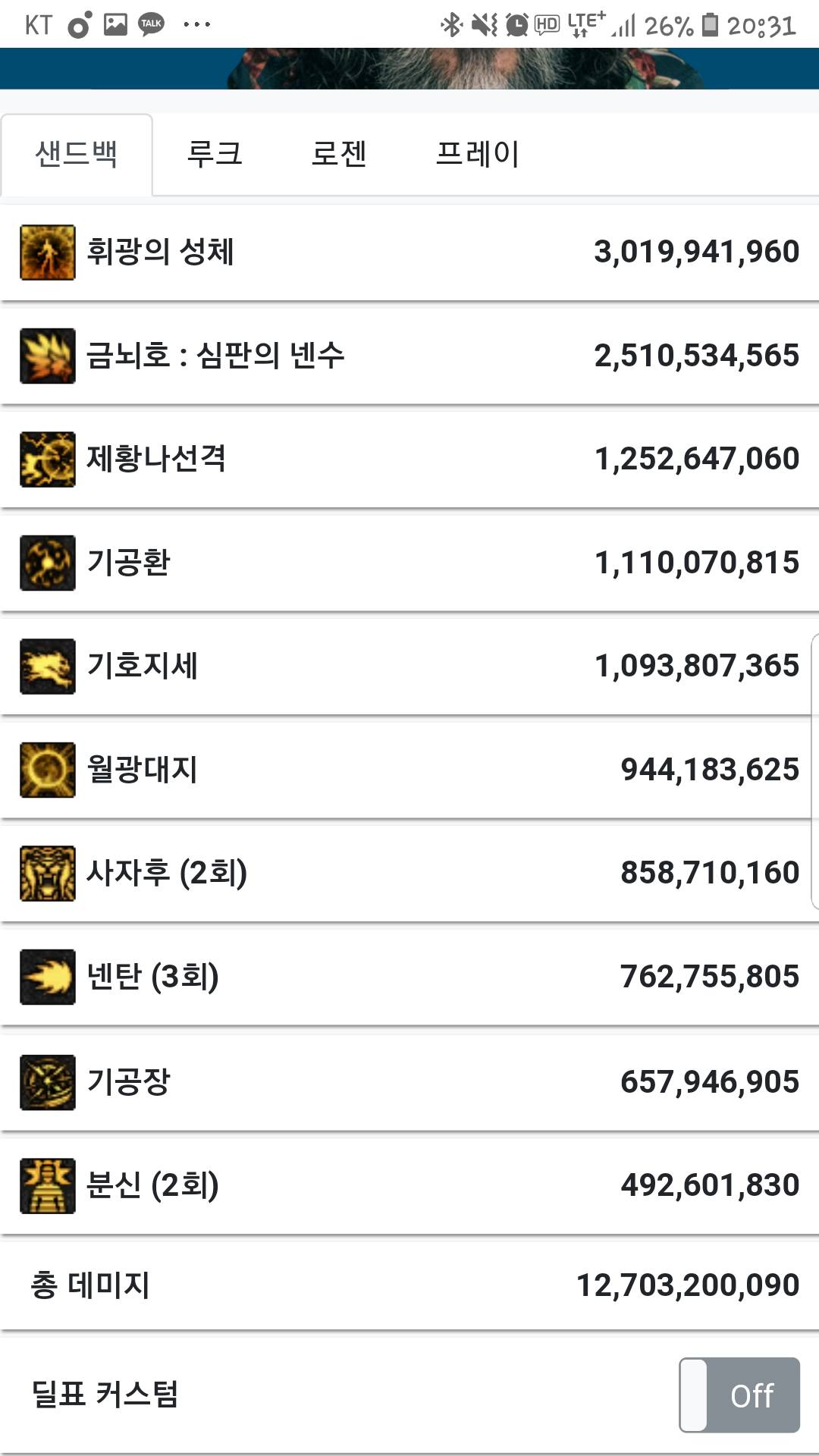Open the 프레이 tab
Viewport: 819px width, 1456px height.
[477, 155]
